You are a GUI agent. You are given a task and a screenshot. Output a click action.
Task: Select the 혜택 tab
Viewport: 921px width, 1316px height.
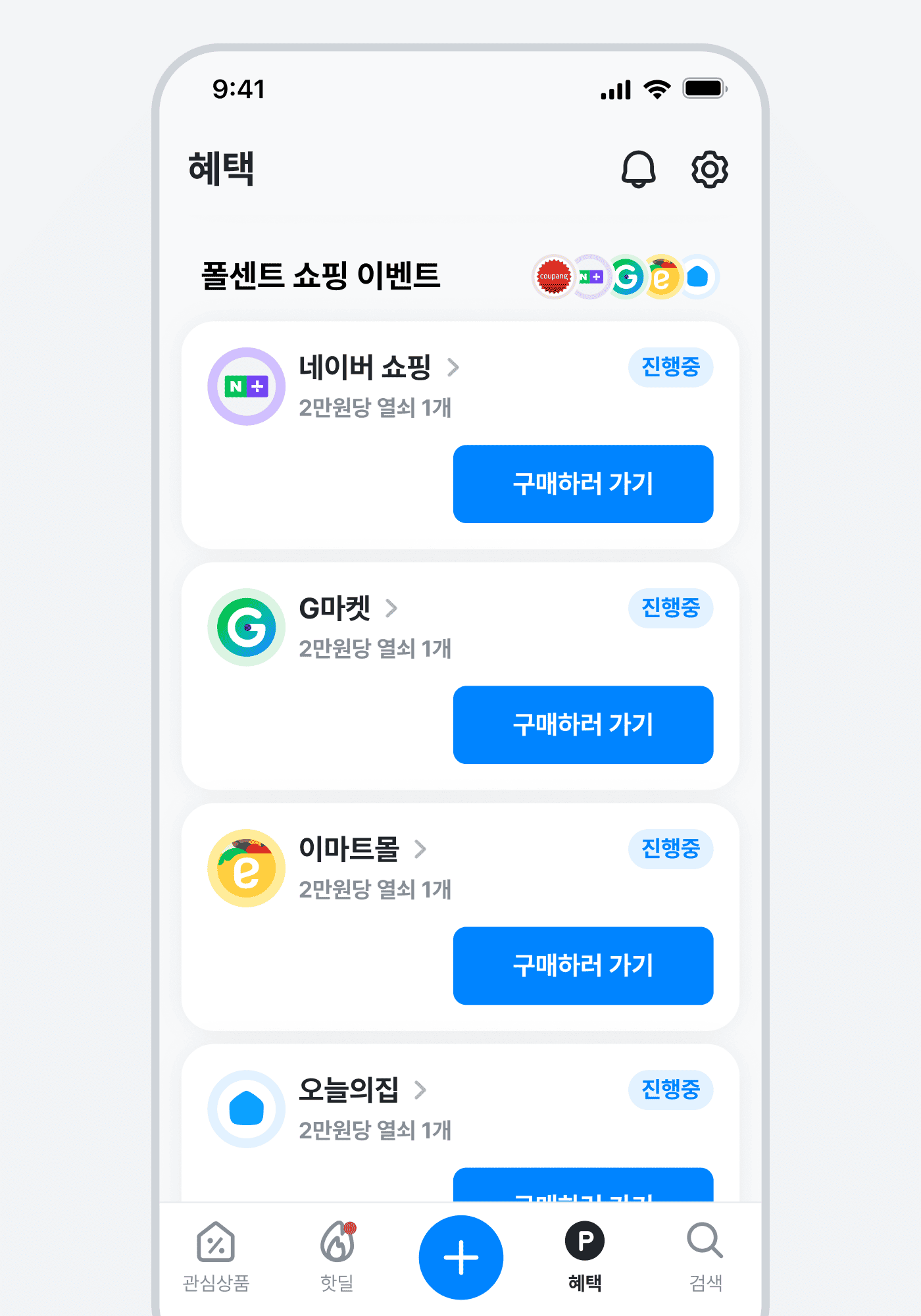[584, 1257]
